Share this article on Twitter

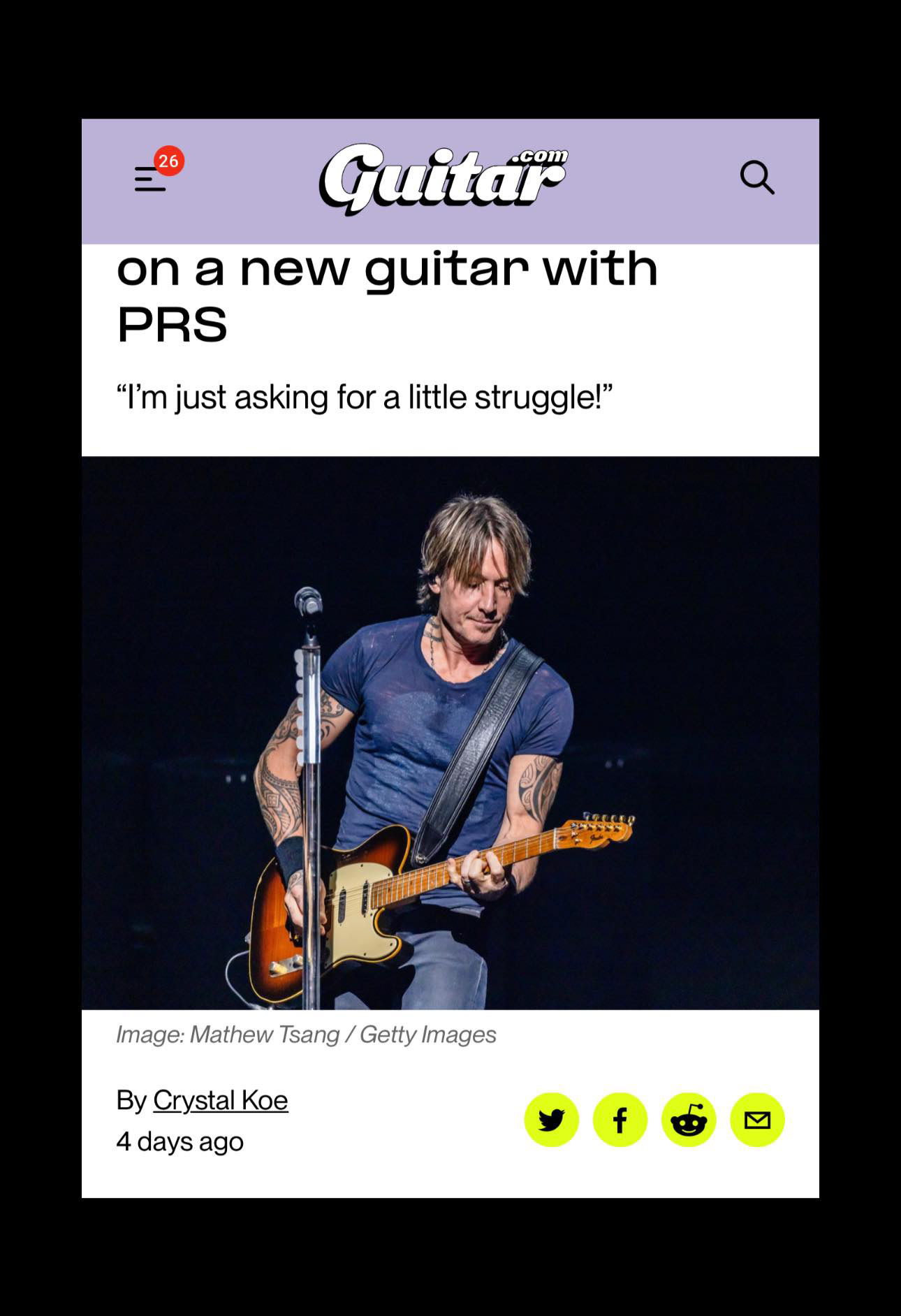(551, 1120)
